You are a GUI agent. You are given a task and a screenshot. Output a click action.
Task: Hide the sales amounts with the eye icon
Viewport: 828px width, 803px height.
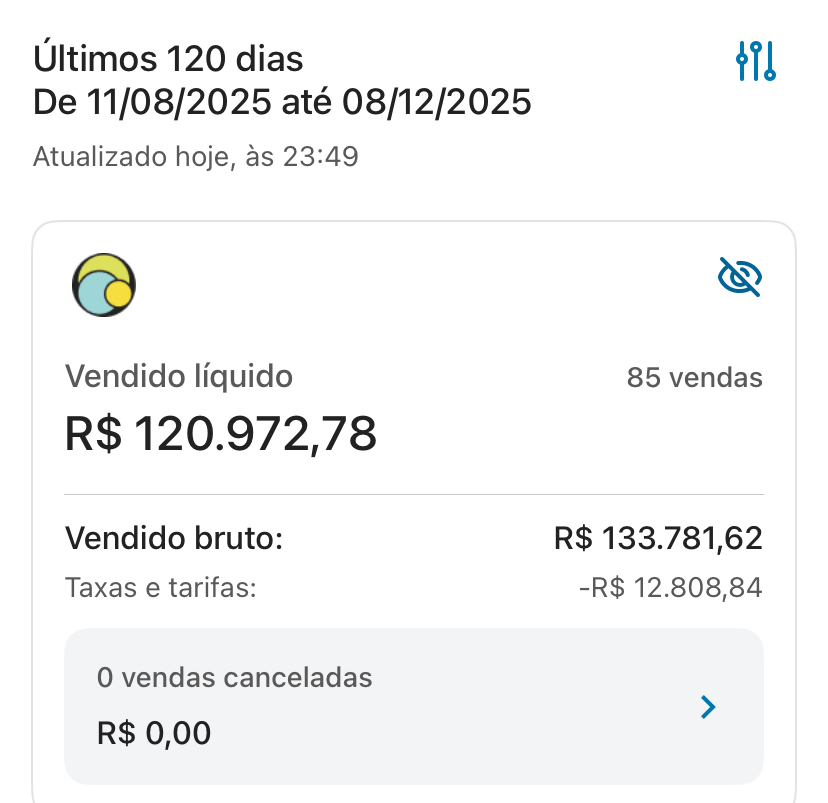click(x=740, y=277)
